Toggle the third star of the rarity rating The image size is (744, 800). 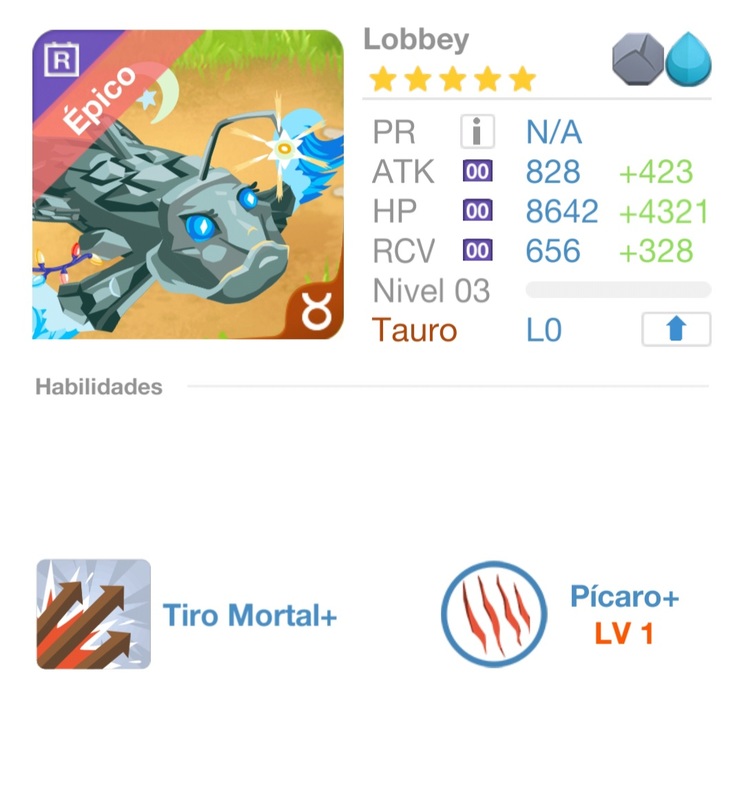pos(451,76)
